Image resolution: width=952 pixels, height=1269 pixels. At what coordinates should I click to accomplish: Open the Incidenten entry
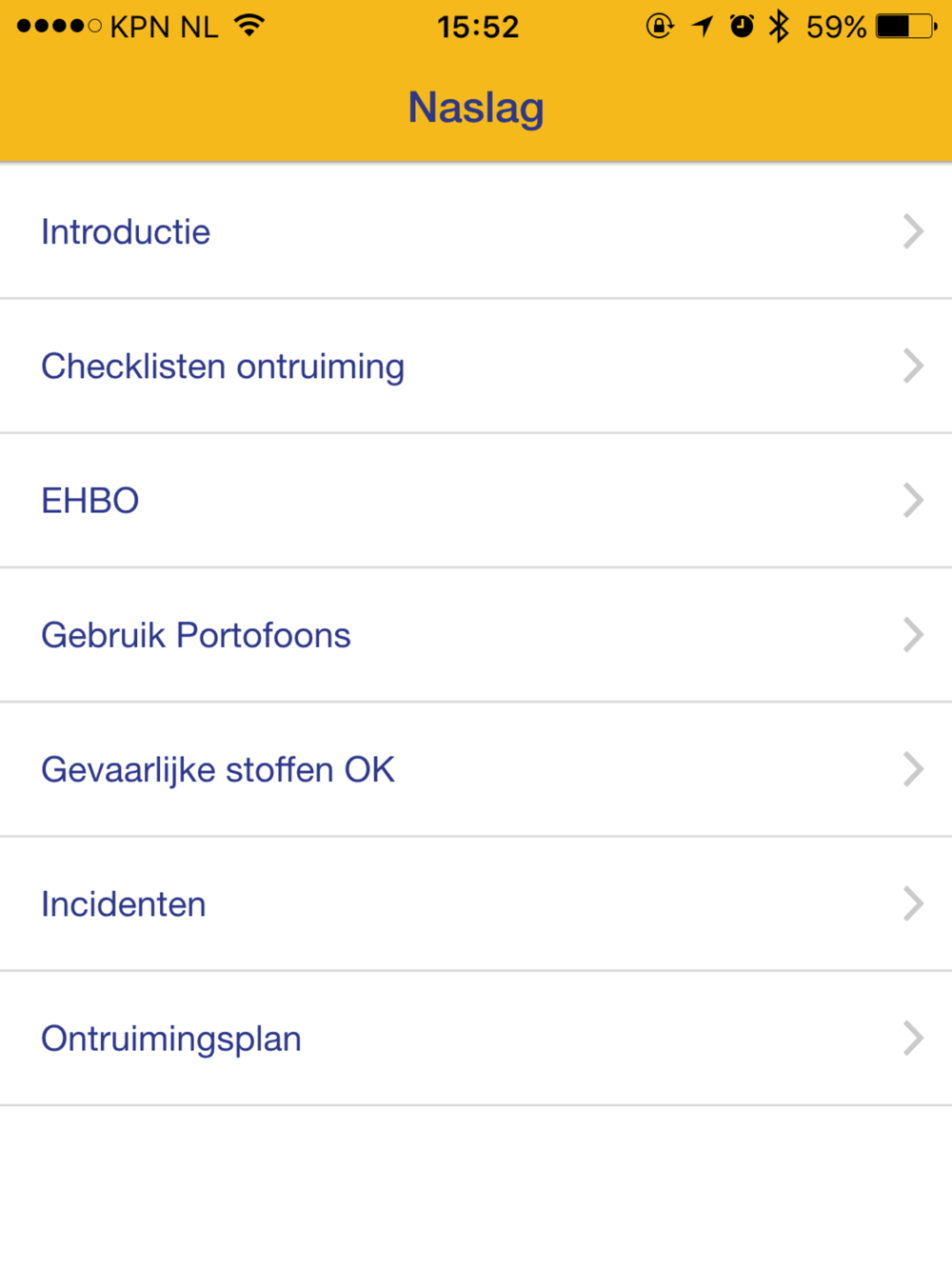[x=476, y=904]
